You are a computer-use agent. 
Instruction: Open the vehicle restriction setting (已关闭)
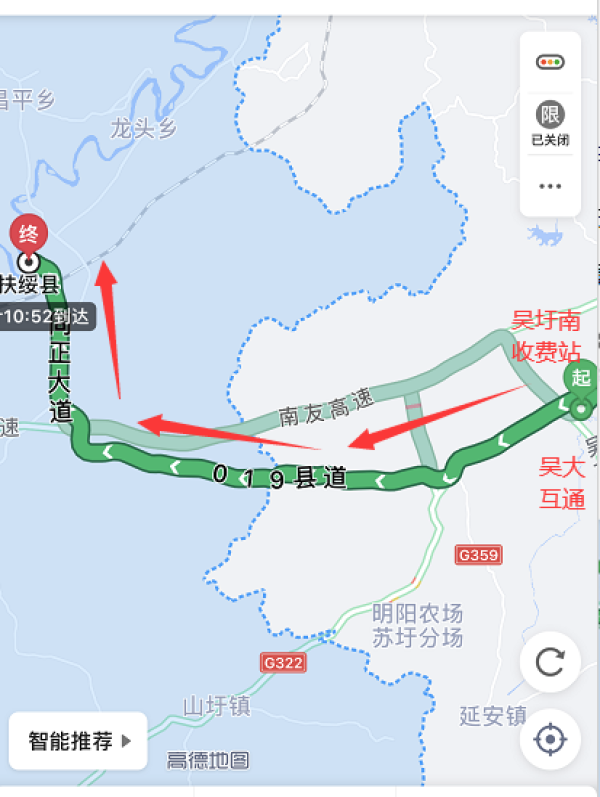550,123
